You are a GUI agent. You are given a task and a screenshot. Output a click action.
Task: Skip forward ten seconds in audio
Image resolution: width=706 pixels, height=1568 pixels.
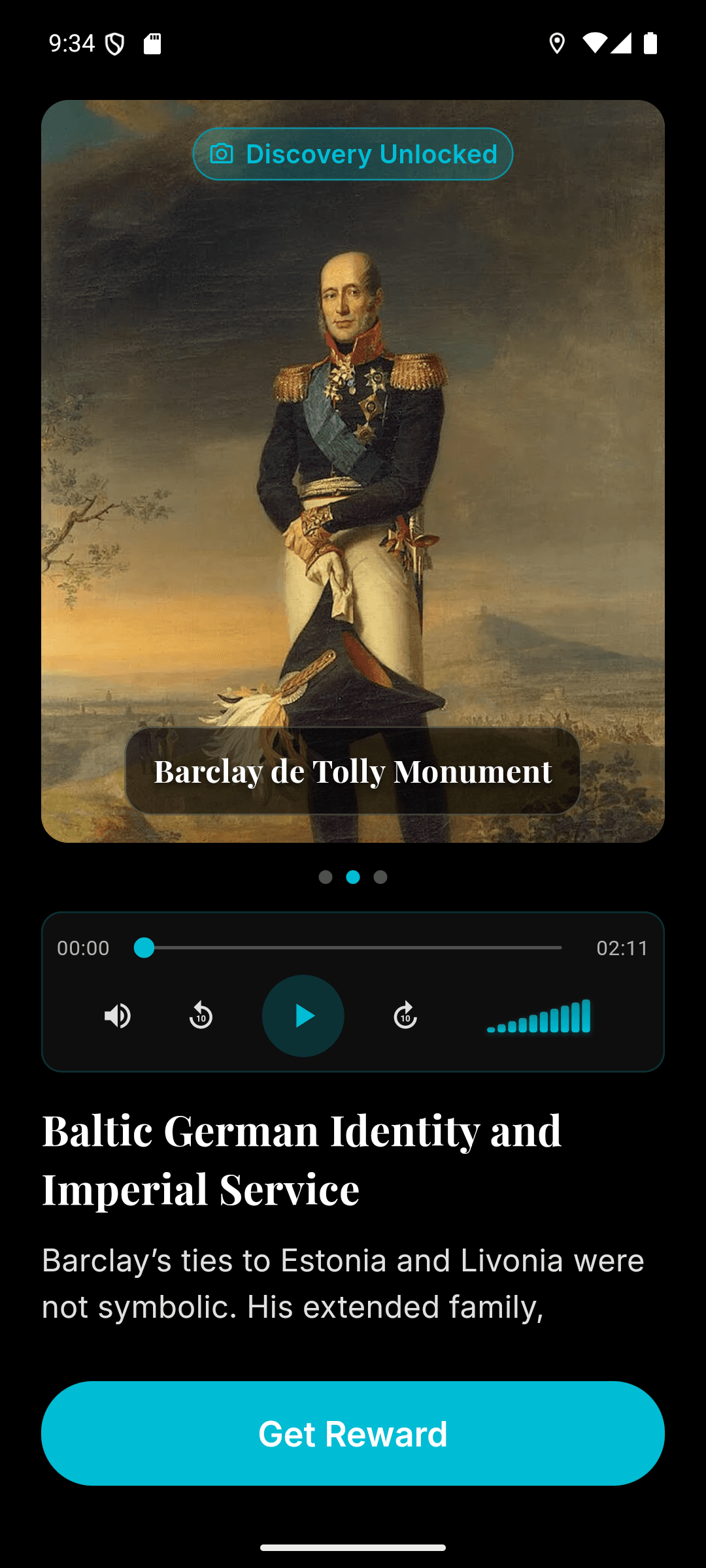coord(405,1015)
